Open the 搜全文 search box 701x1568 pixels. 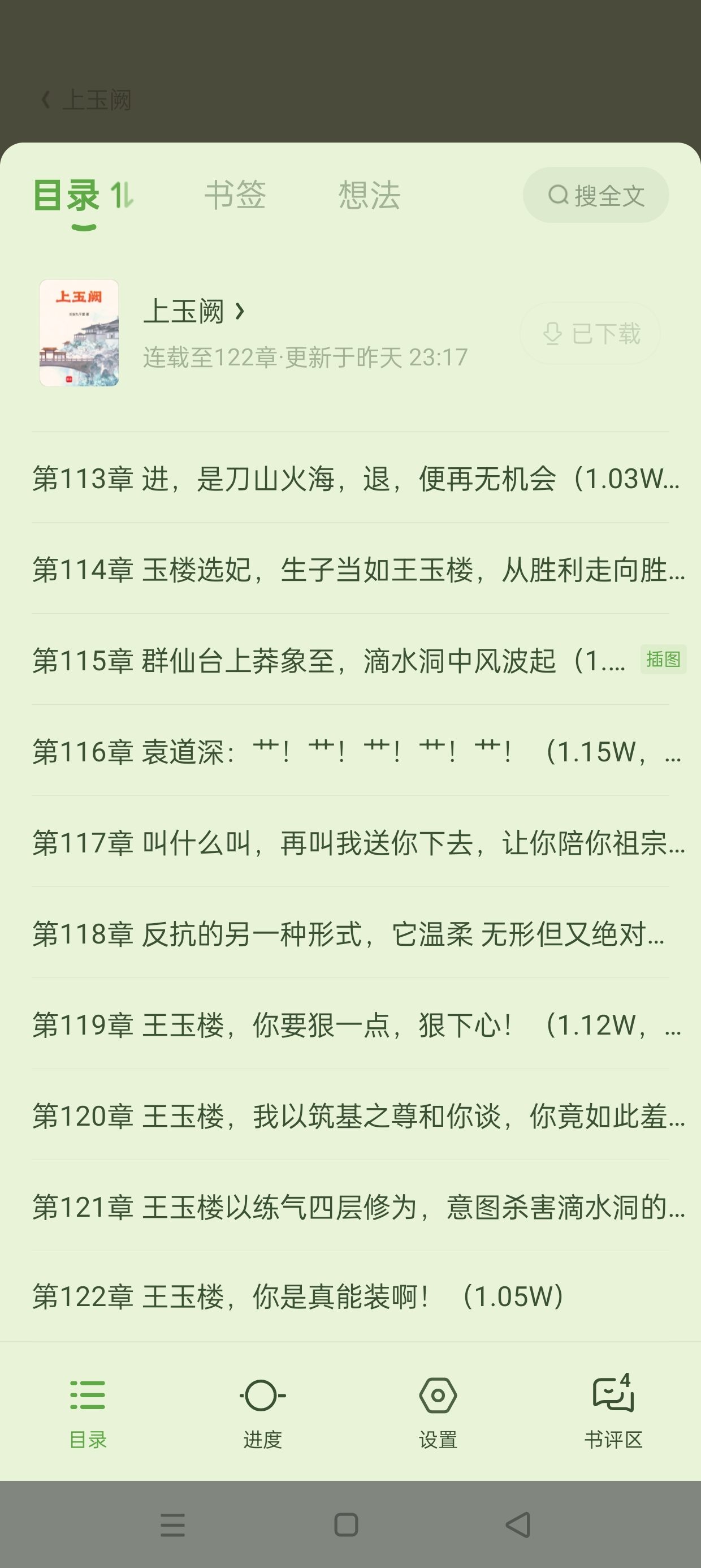[x=596, y=195]
